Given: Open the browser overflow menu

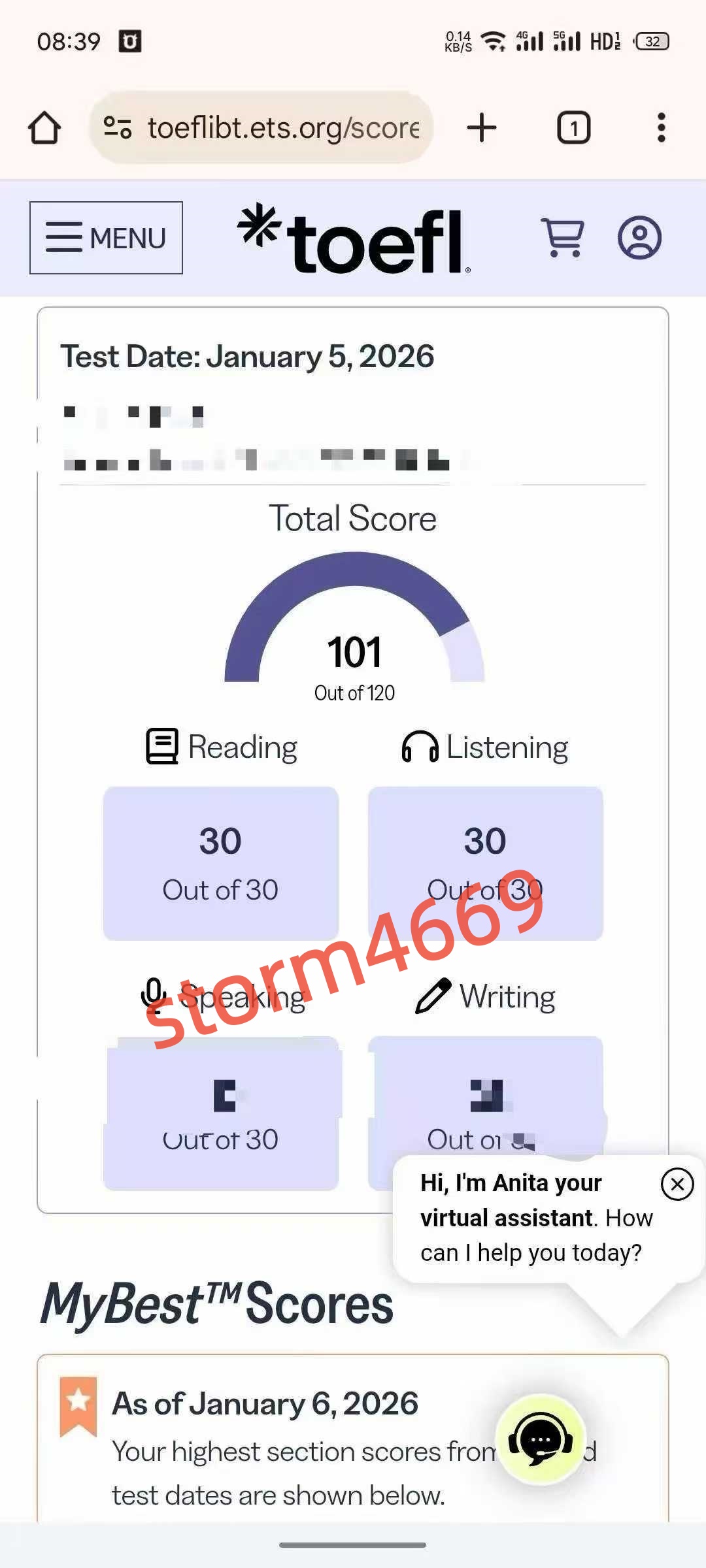Looking at the screenshot, I should point(661,127).
